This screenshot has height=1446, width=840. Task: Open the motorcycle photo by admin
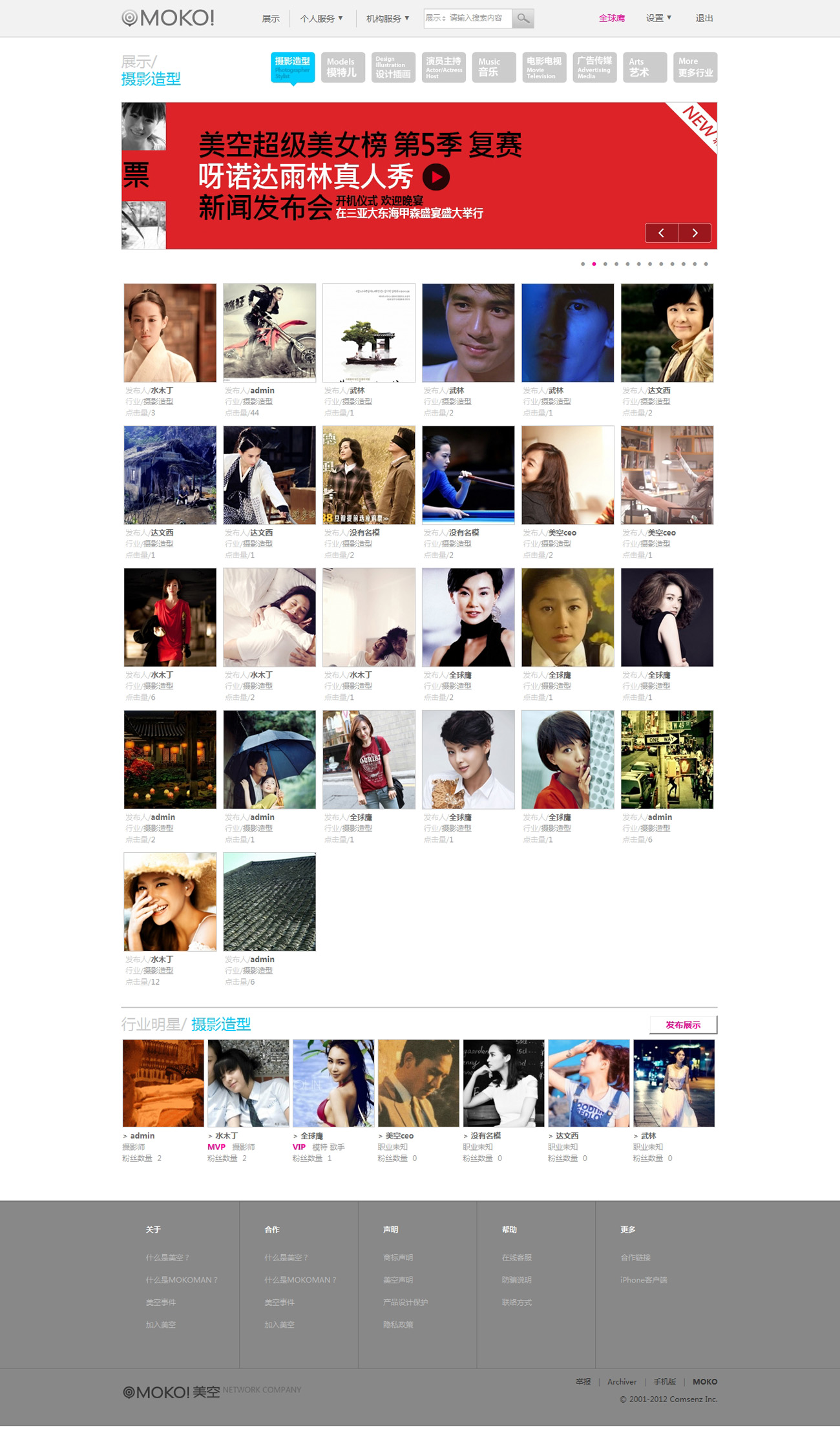(x=269, y=333)
